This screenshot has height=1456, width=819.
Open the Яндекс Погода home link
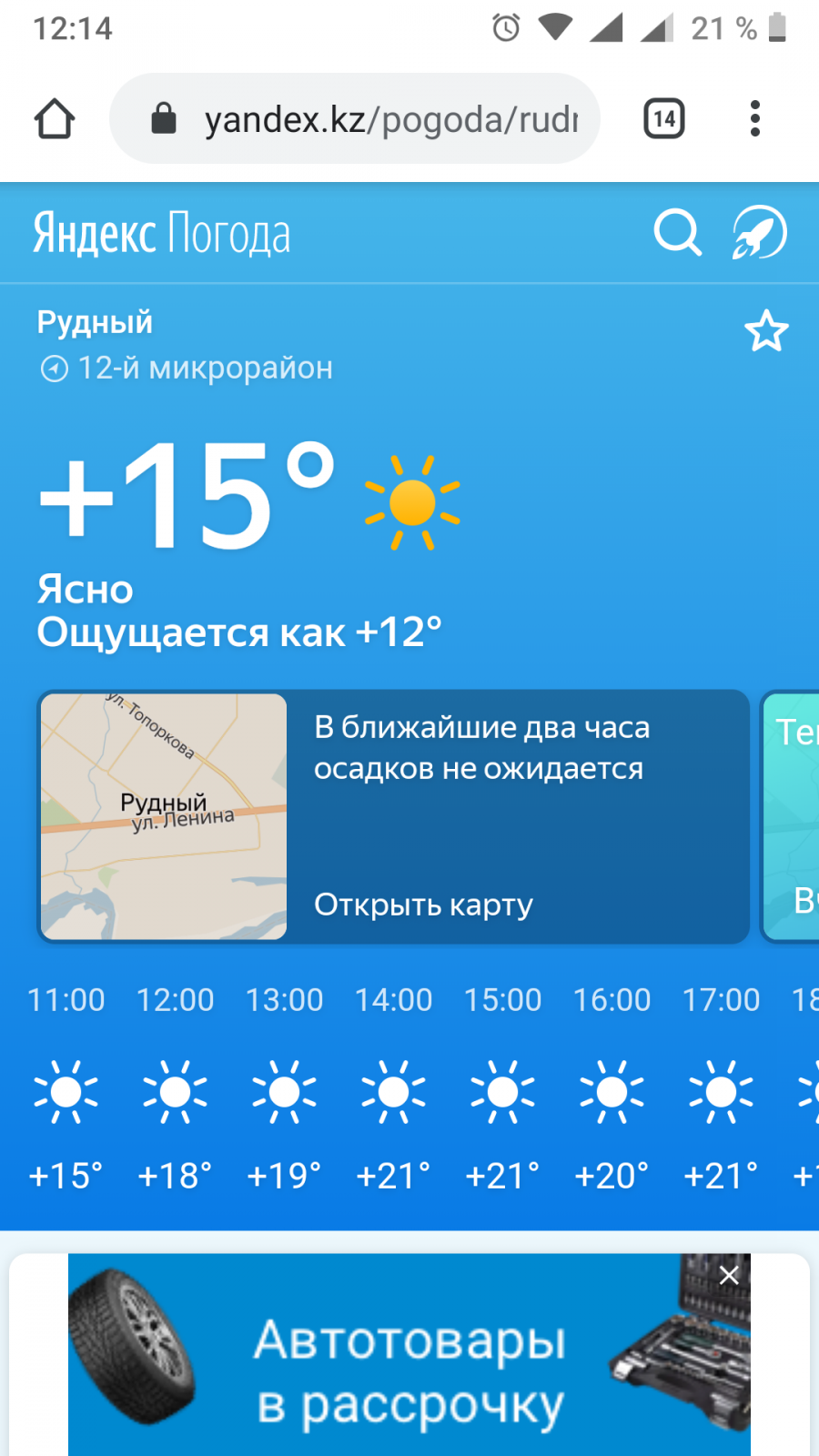(x=162, y=234)
